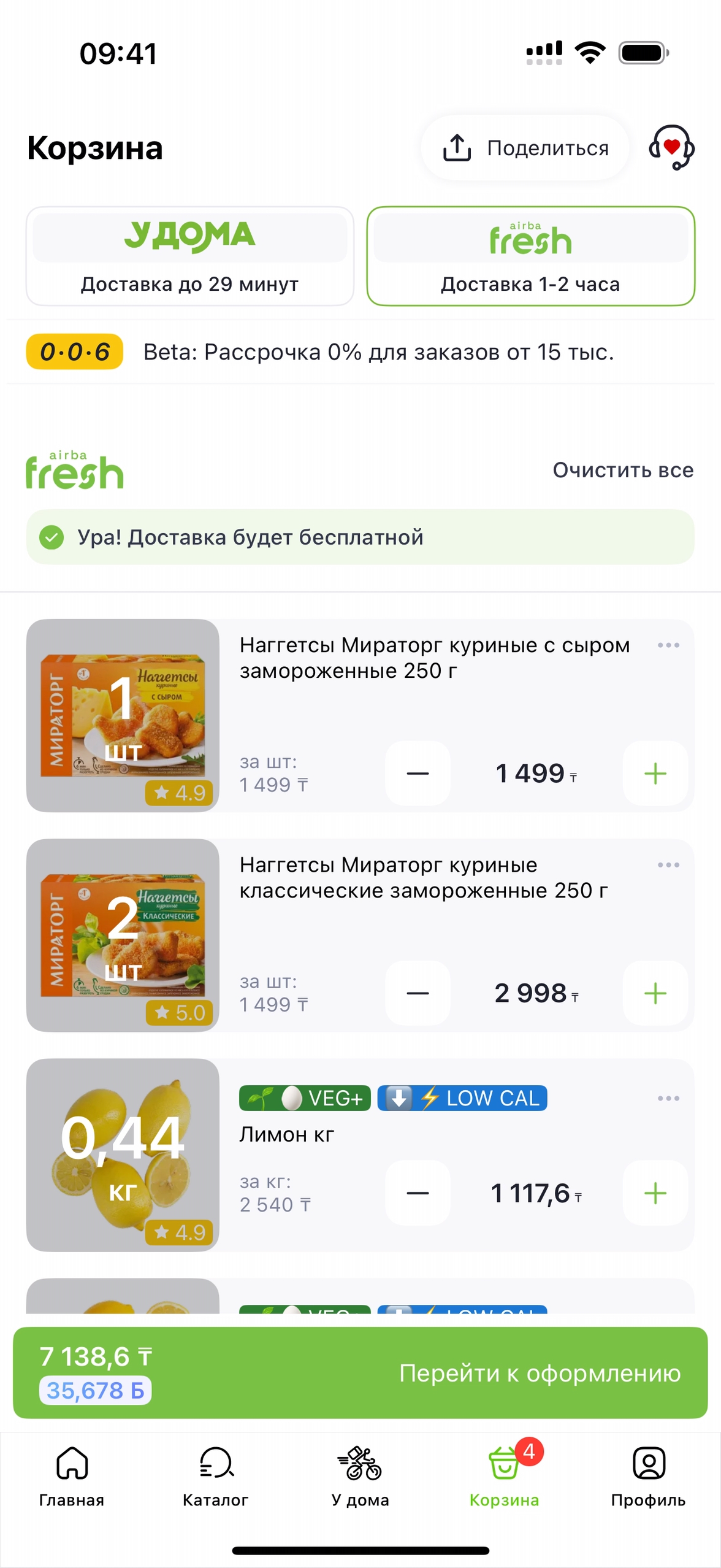Select the airba fresh delivery tab
This screenshot has width=721, height=1568.
click(x=530, y=256)
